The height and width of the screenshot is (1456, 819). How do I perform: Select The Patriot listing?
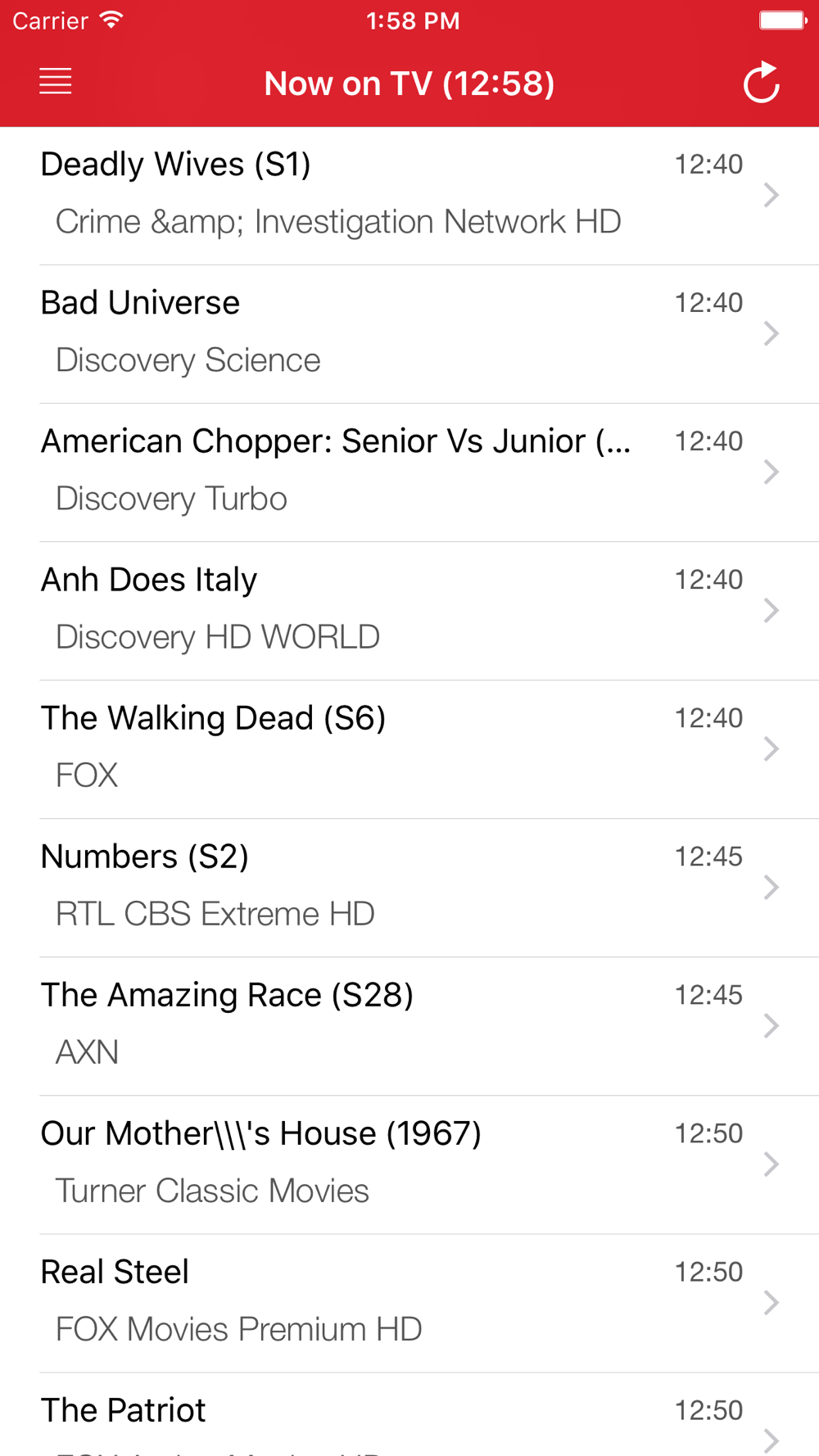(x=409, y=1414)
